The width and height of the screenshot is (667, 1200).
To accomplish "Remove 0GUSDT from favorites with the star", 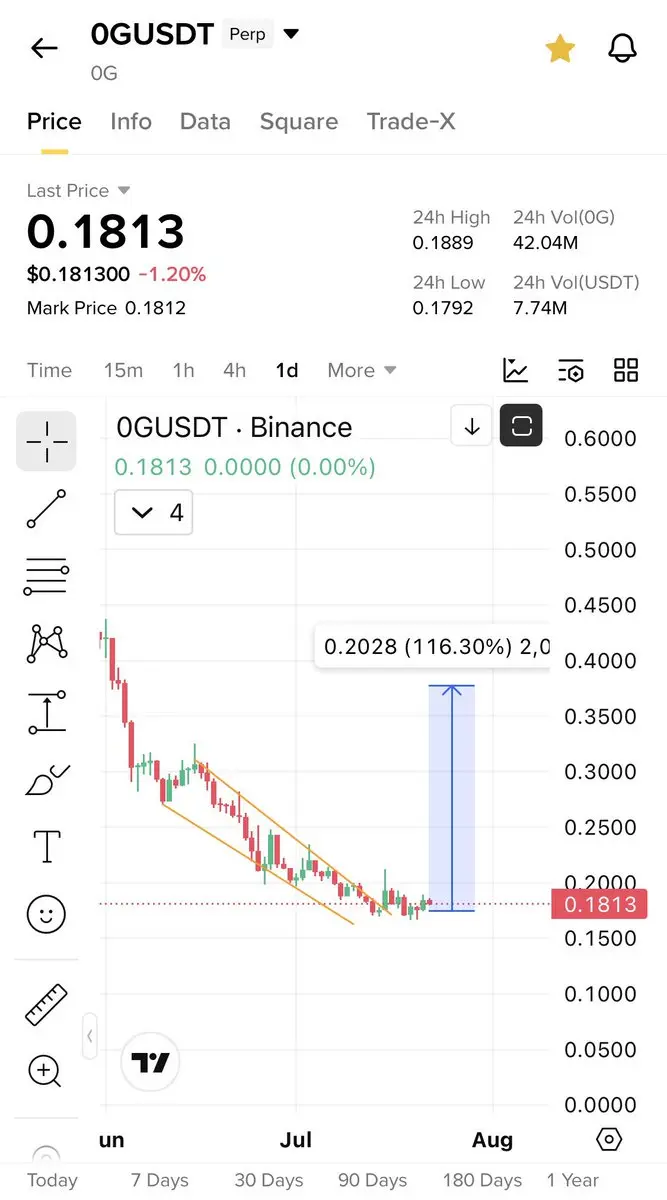I will point(560,48).
